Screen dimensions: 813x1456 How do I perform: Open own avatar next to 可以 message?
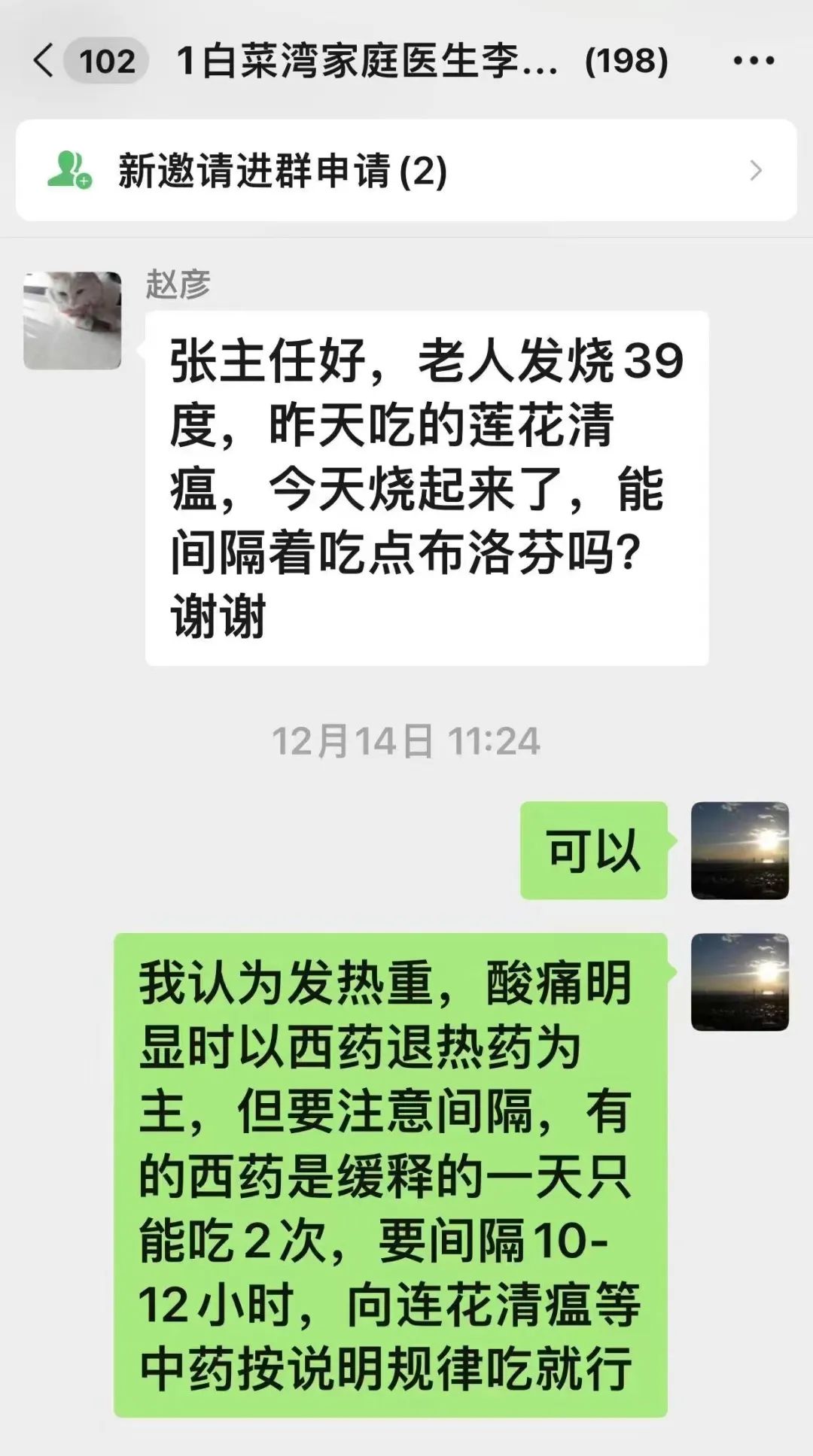coord(739,850)
